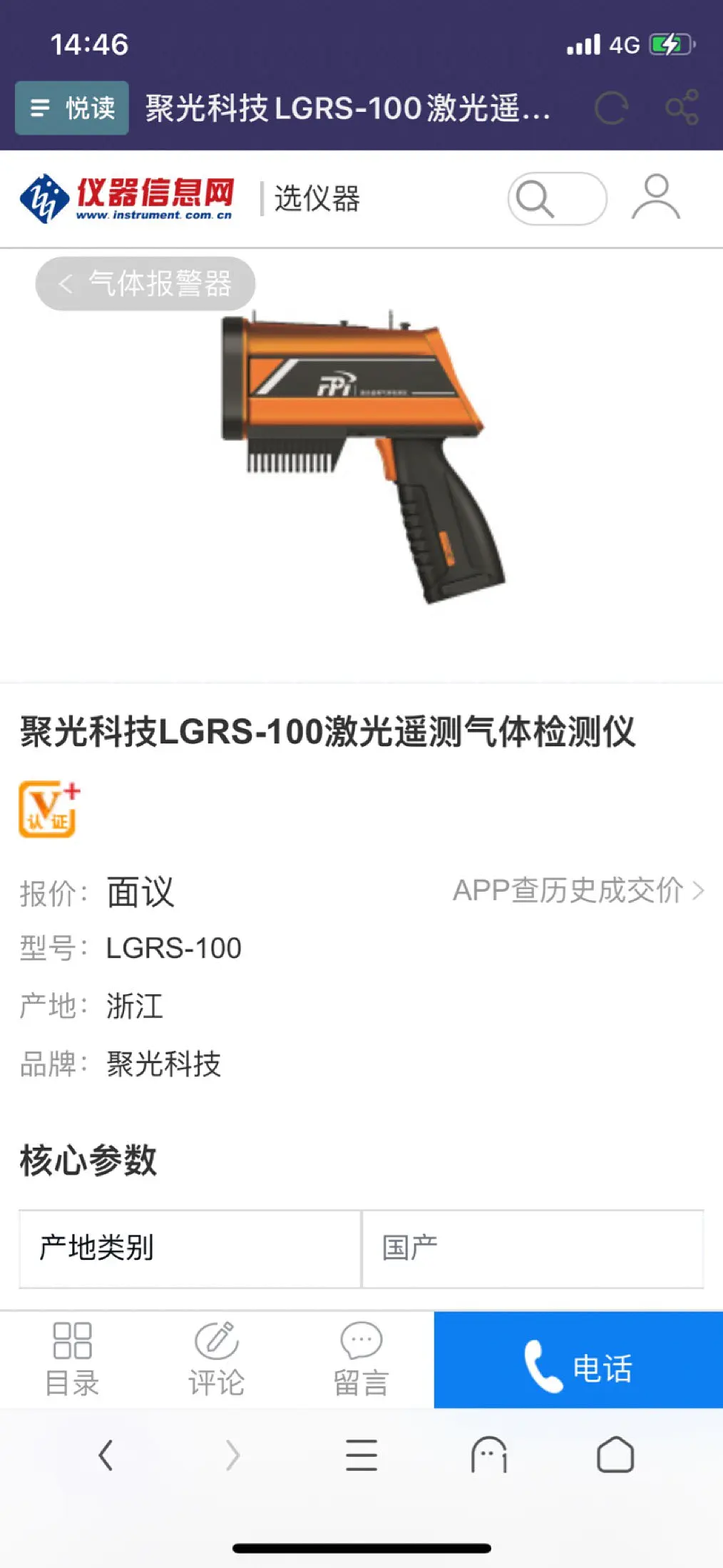723x1568 pixels.
Task: Call the vendor with 电话 button
Action: coord(578,1360)
